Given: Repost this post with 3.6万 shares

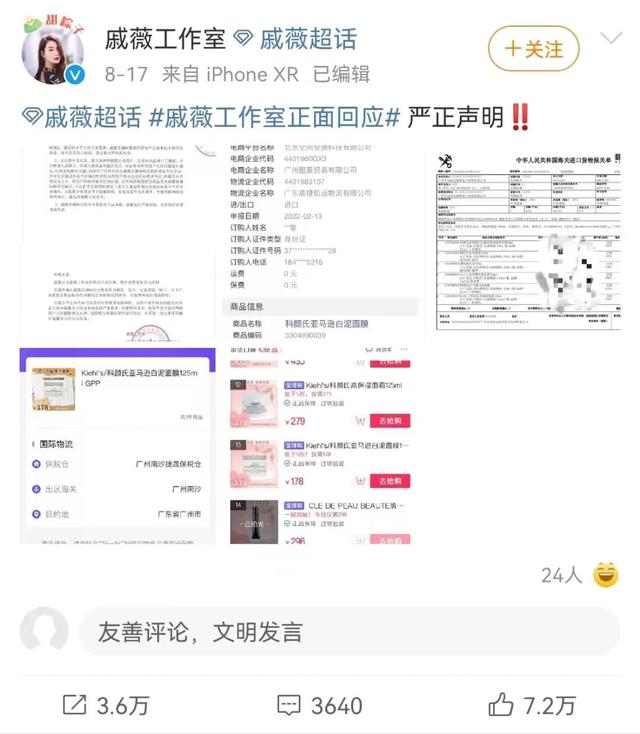Looking at the screenshot, I should (105, 705).
